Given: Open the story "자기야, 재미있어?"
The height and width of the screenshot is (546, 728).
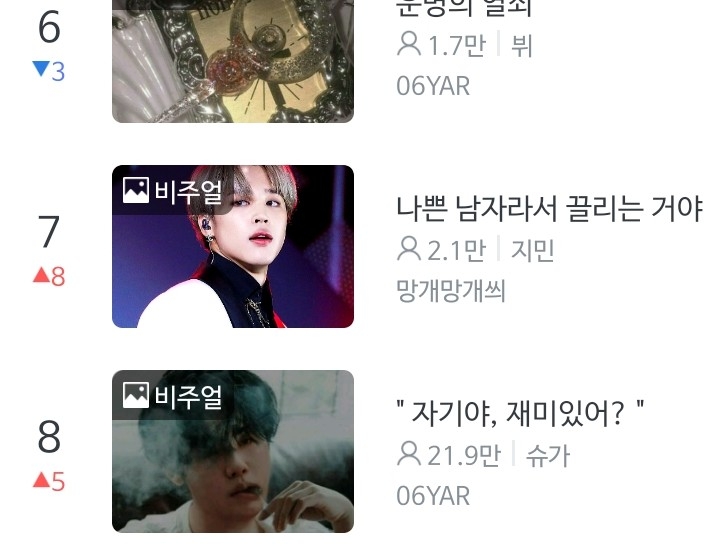Looking at the screenshot, I should point(520,413).
